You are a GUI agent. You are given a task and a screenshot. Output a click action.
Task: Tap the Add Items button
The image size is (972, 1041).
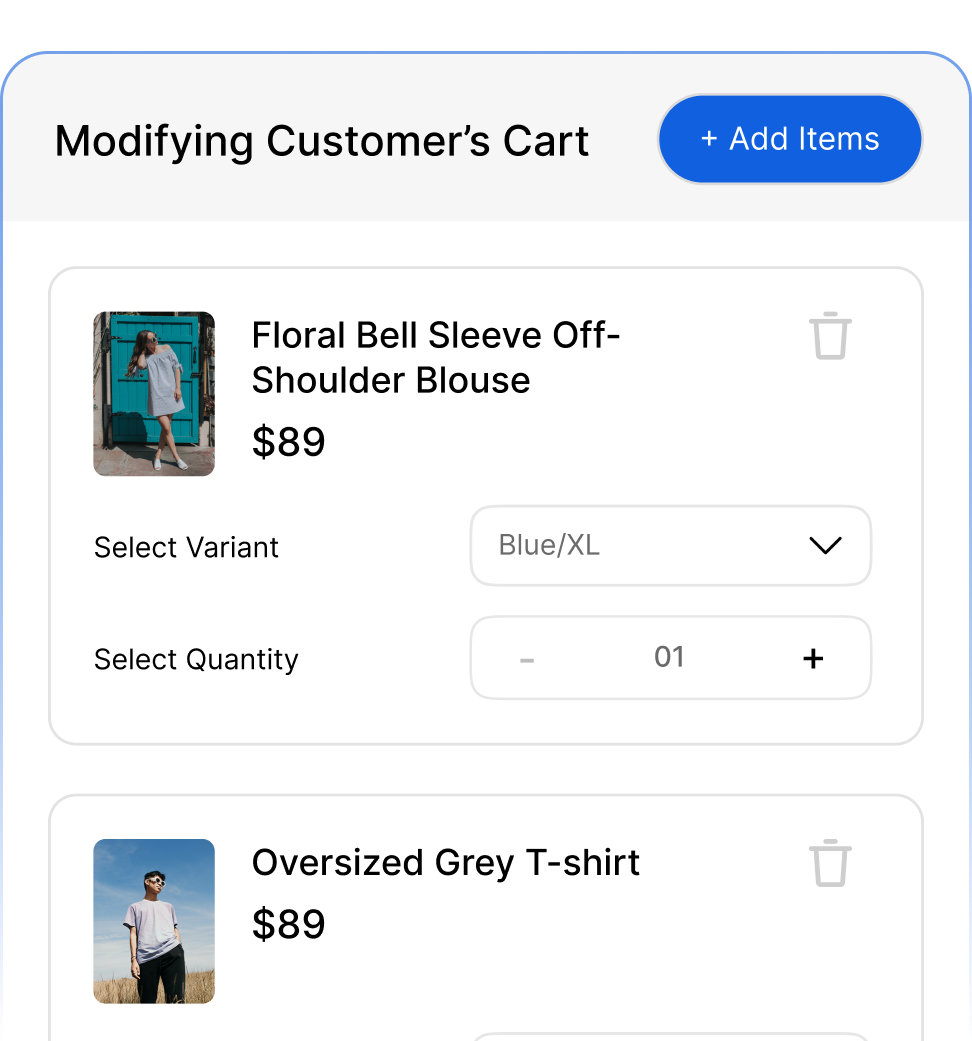789,139
